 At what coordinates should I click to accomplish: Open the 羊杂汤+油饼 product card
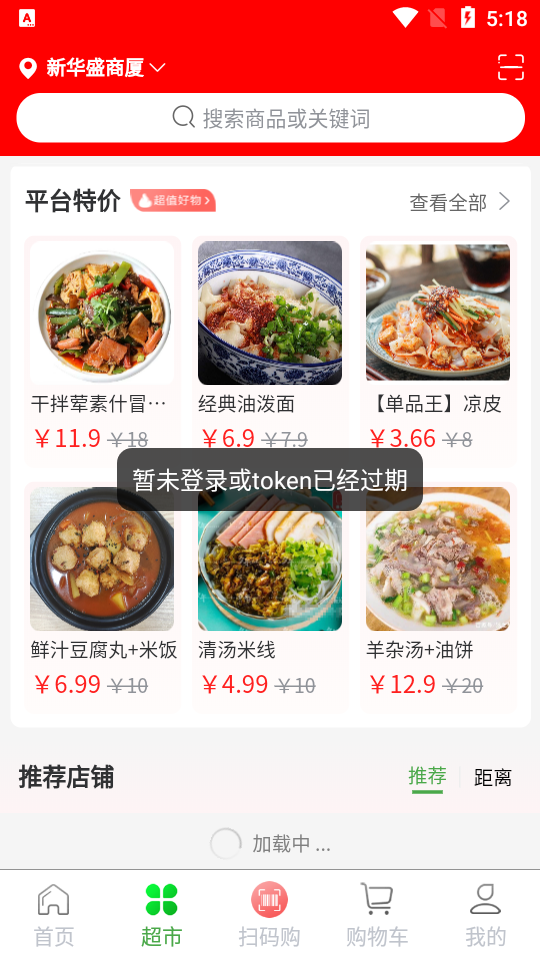click(x=438, y=596)
